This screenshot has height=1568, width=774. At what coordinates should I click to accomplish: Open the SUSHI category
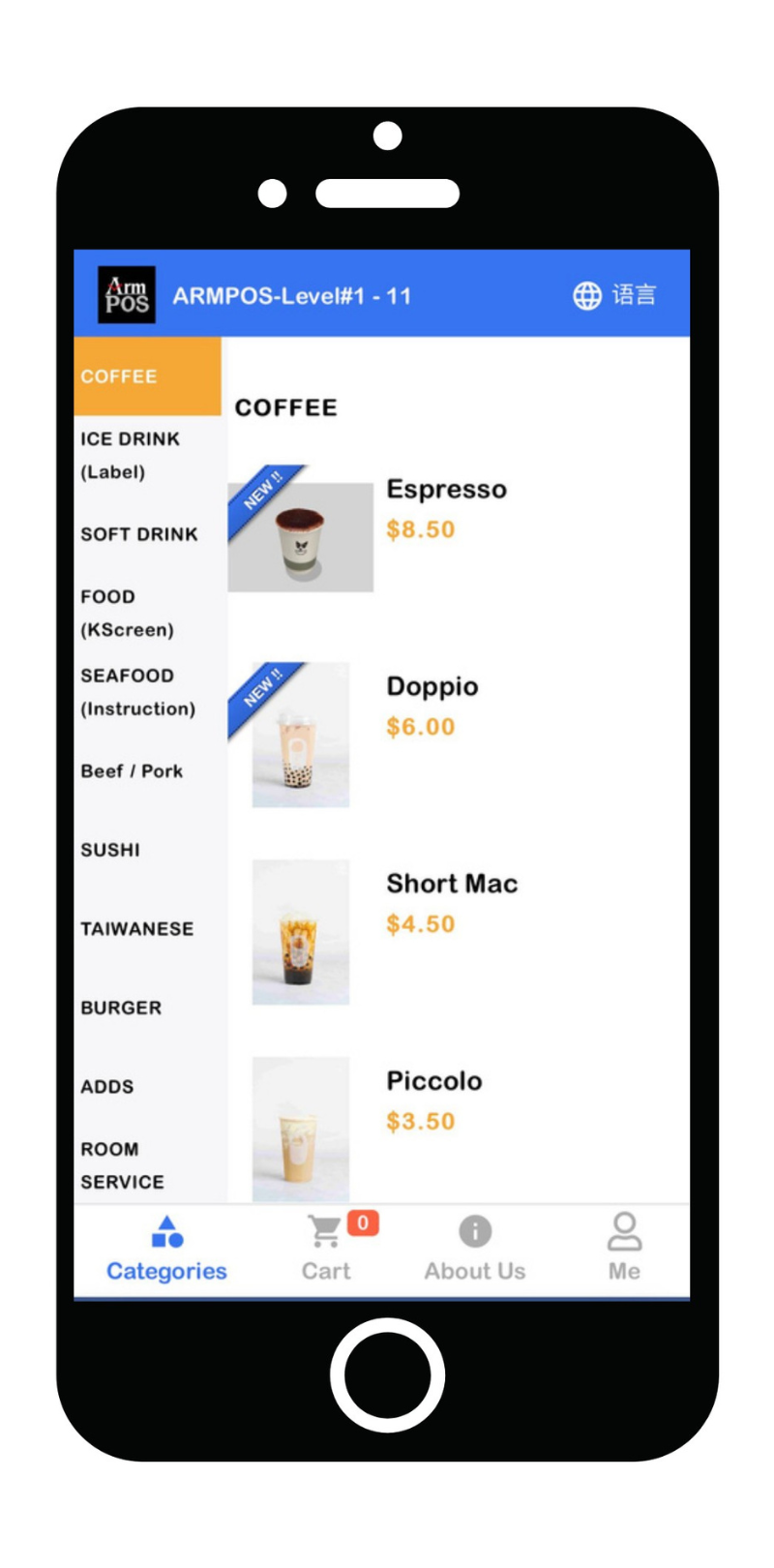110,850
